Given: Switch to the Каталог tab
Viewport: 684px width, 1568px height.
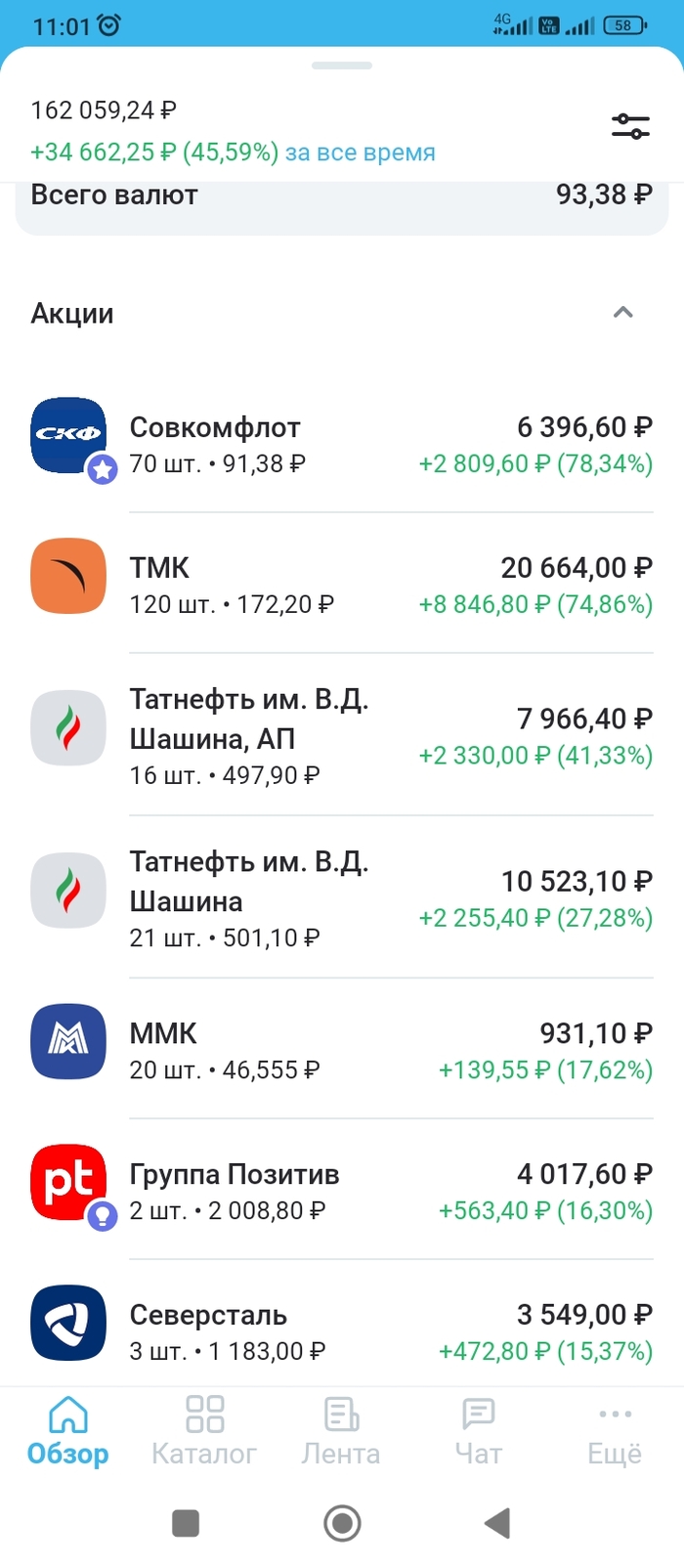Looking at the screenshot, I should (x=204, y=1431).
